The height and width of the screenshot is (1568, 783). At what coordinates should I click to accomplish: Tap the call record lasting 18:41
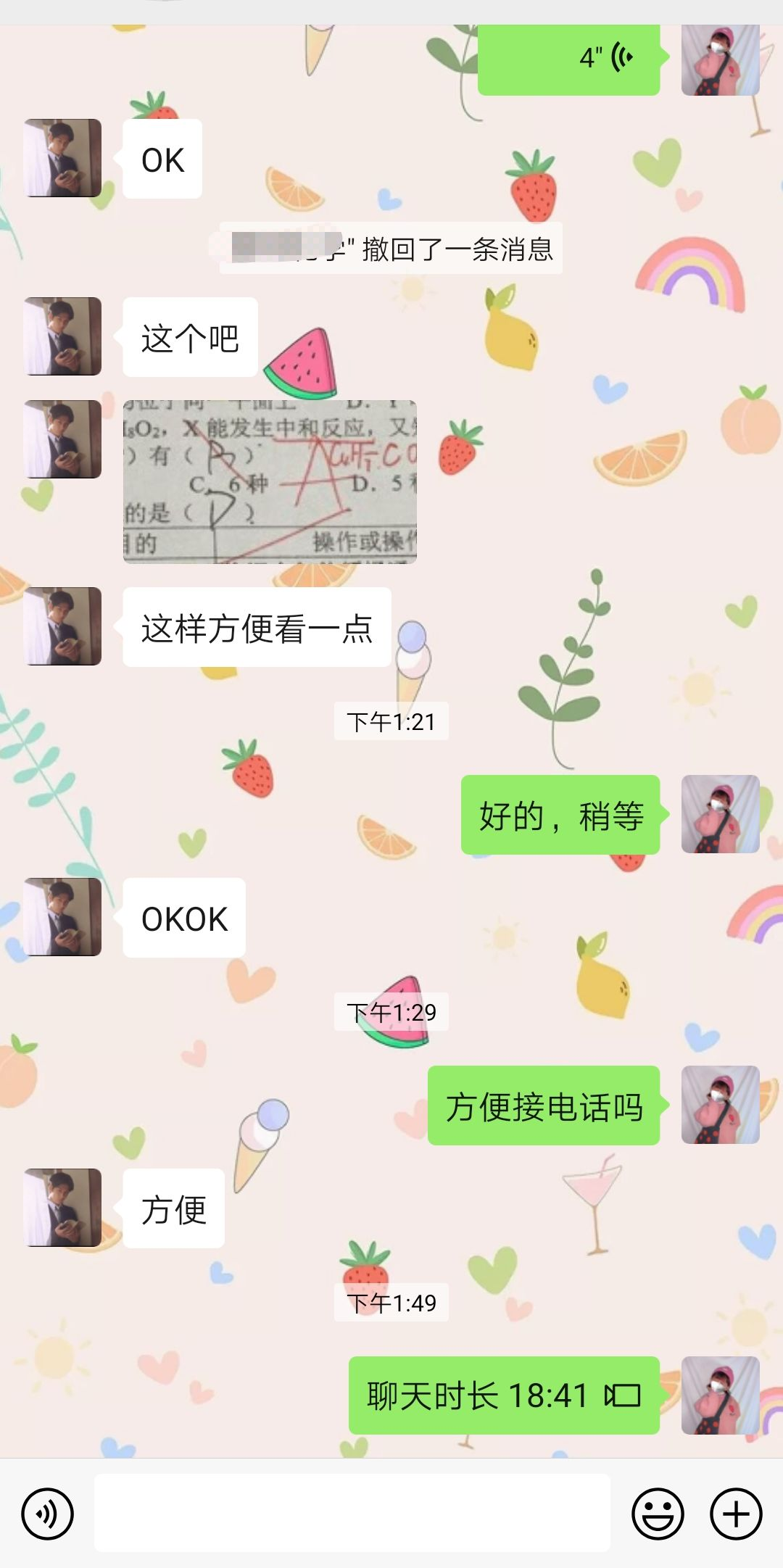(x=504, y=1395)
